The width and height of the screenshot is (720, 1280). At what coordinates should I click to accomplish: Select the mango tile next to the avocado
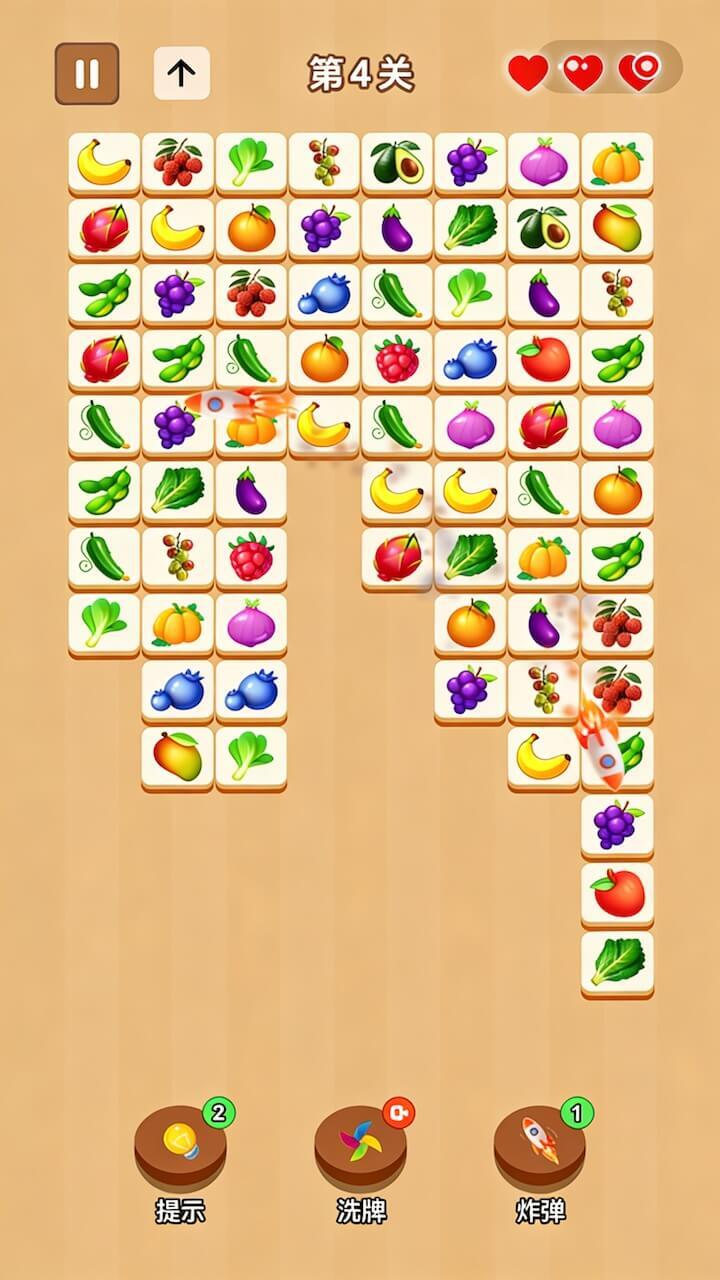pyautogui.click(x=617, y=227)
